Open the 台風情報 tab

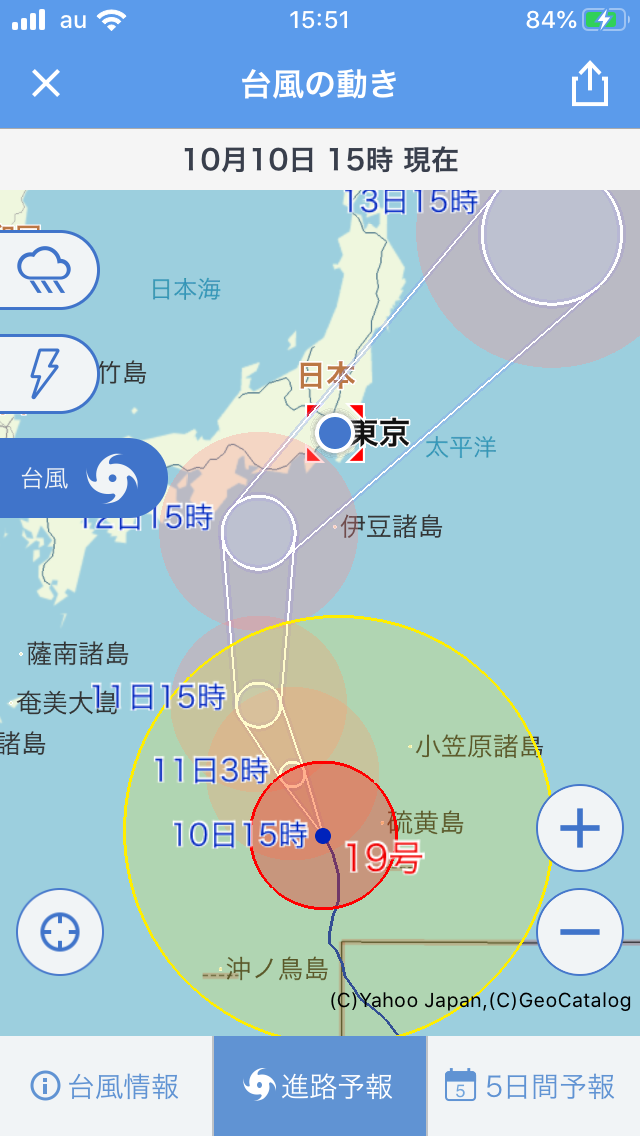(x=106, y=1086)
